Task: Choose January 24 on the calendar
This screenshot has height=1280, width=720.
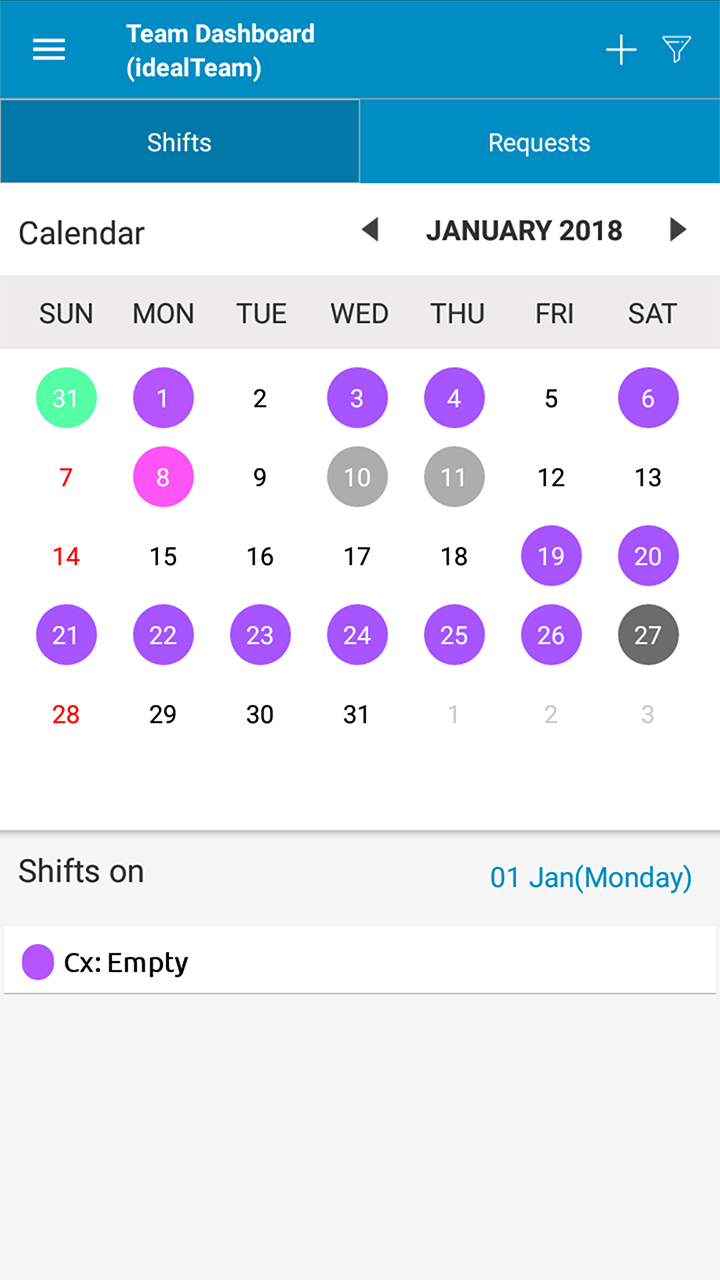Action: (357, 635)
